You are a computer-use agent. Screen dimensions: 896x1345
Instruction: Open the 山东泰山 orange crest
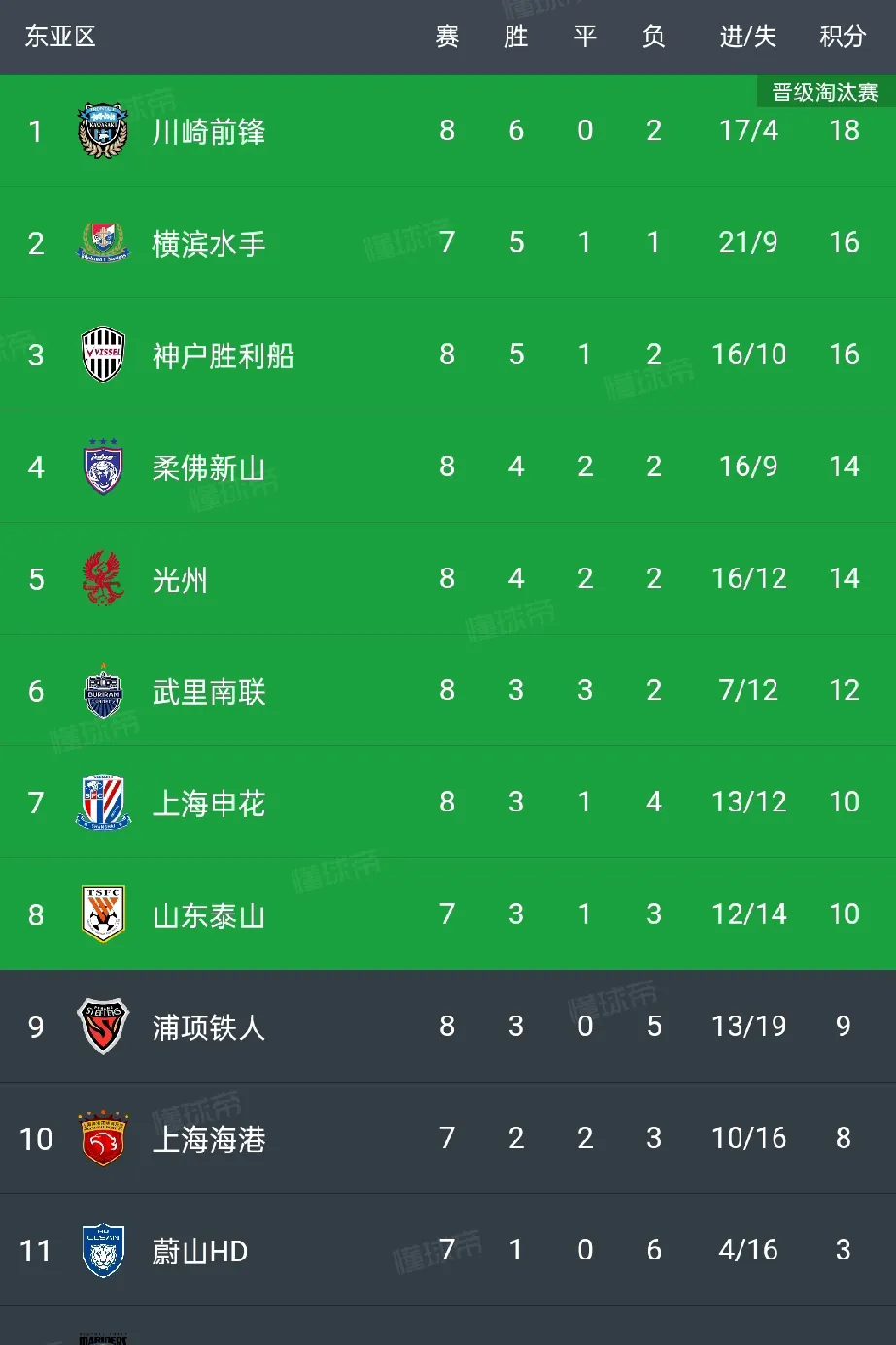click(x=103, y=914)
